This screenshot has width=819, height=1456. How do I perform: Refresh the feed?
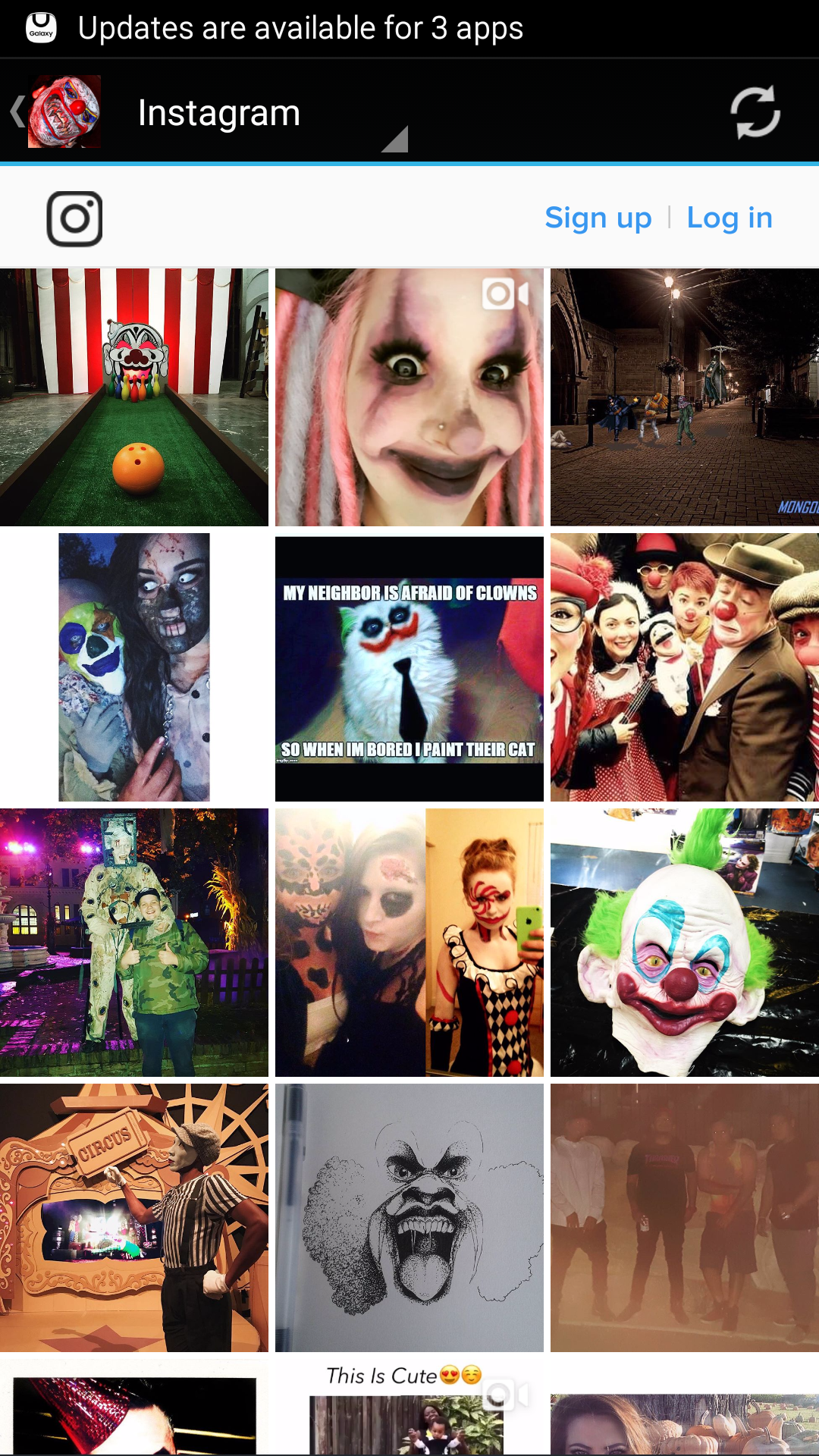coord(755,112)
